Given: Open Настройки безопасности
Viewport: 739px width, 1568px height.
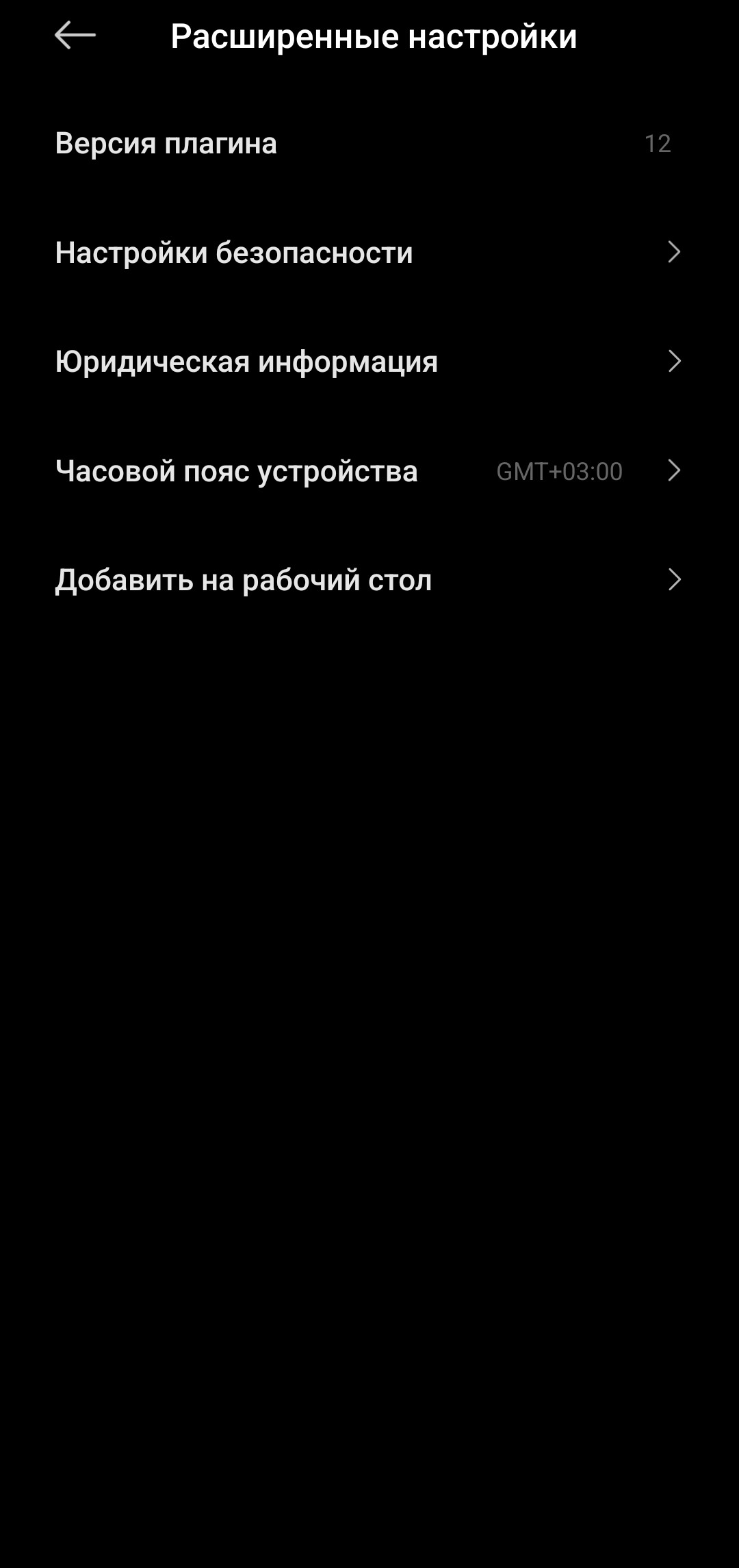Looking at the screenshot, I should point(369,253).
